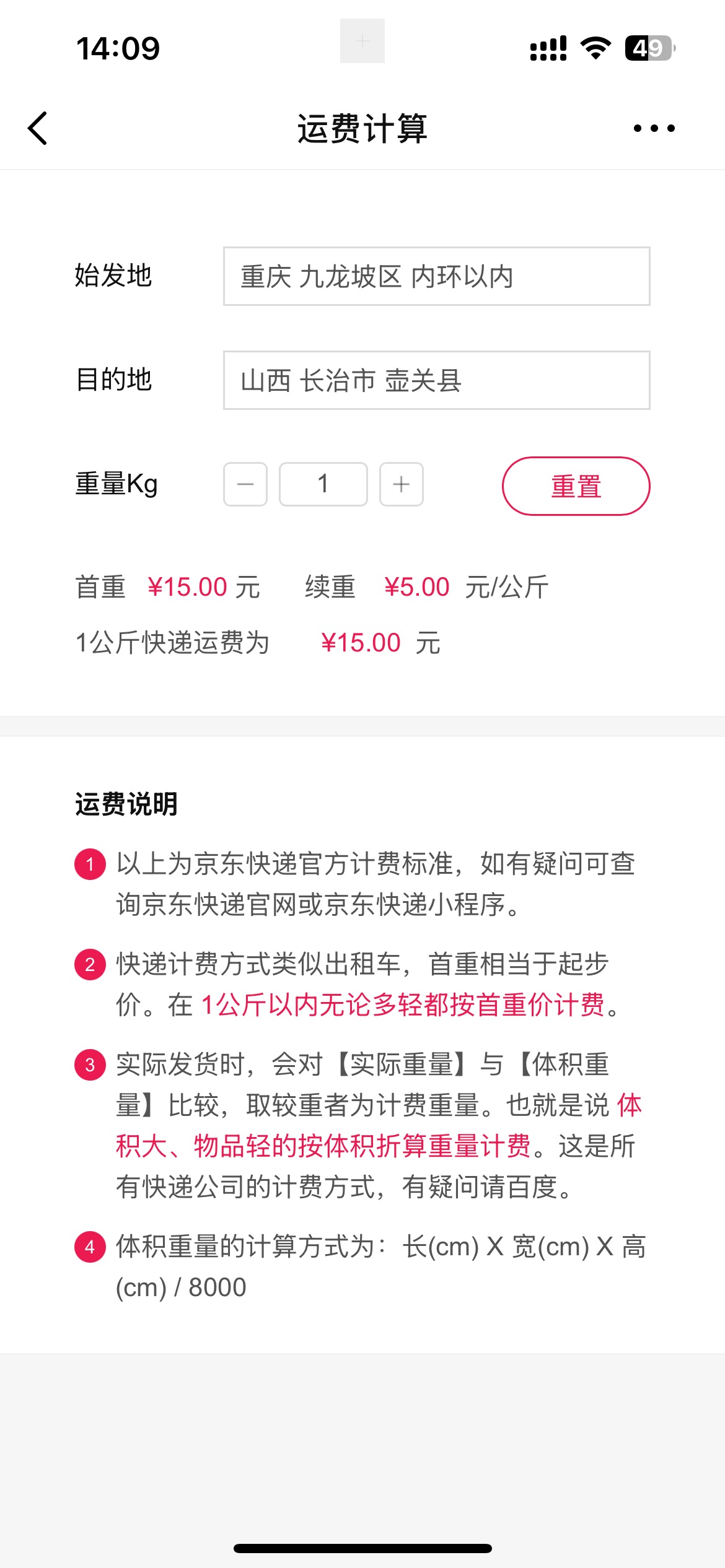Change the 始发地 origin address
The width and height of the screenshot is (725, 1568).
(436, 276)
